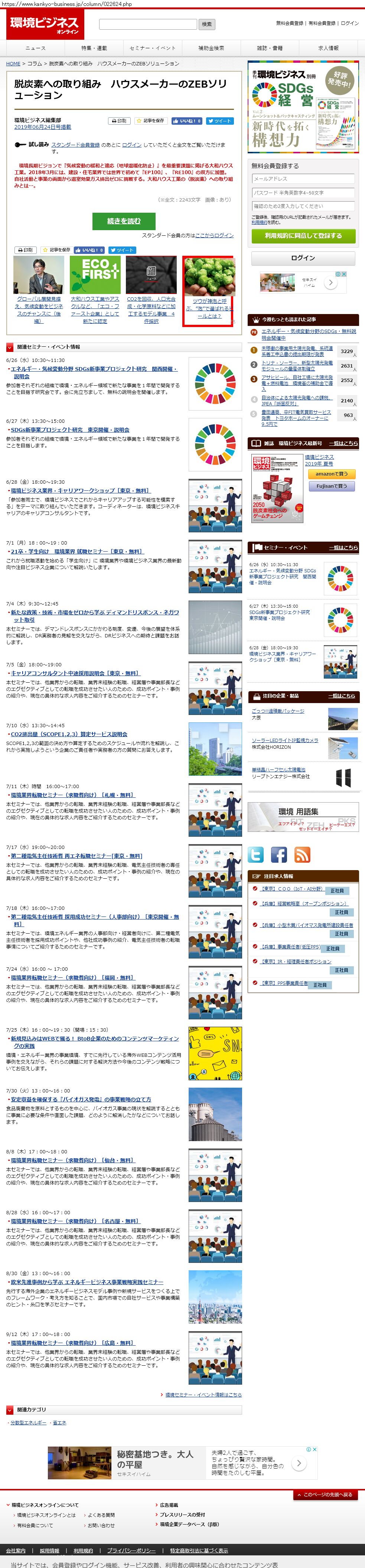The height and width of the screenshot is (1568, 365).
Task: Read the トリナ・ソーラー ranking article
Action: (x=297, y=365)
